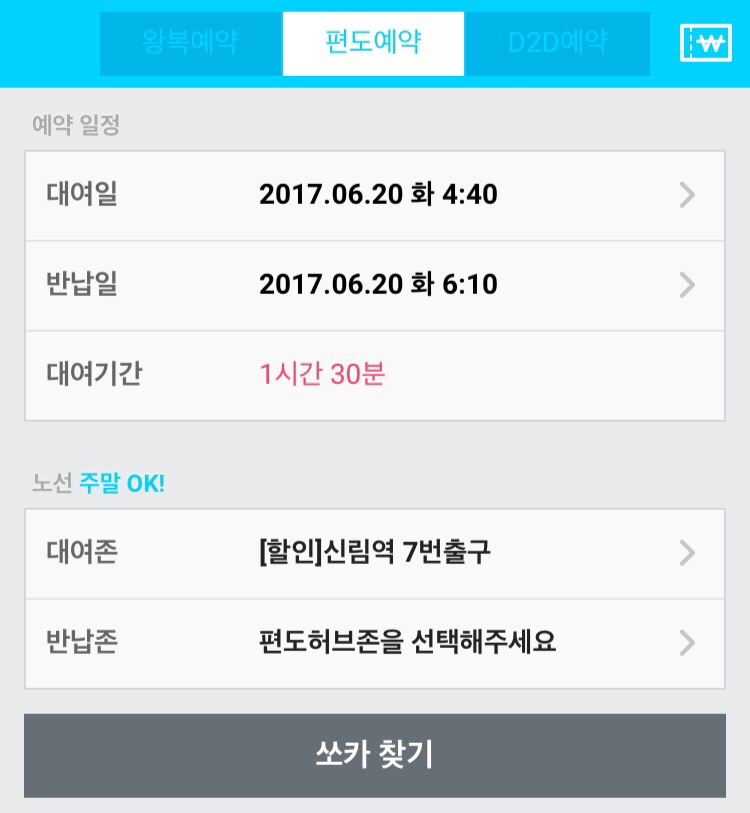Screen dimensions: 750x813
Task: Select the 편도예약 tab
Action: 373,44
